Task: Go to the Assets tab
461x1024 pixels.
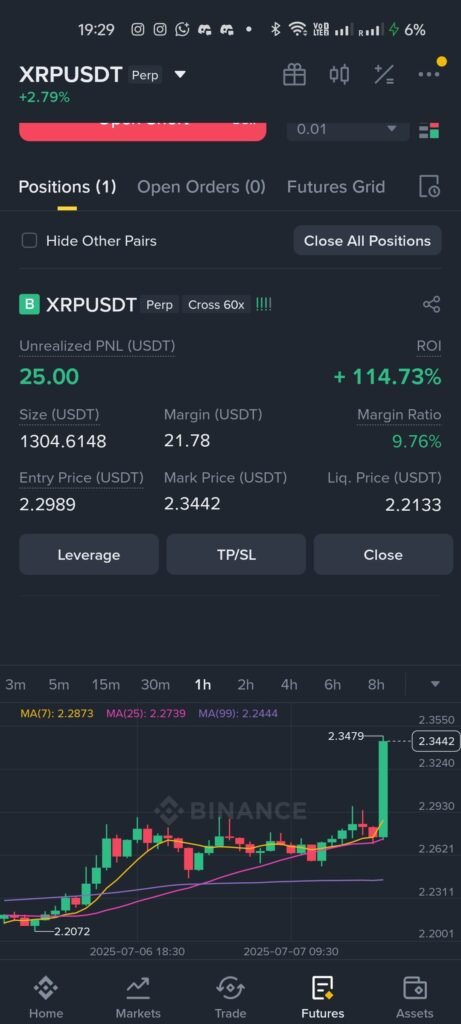Action: point(414,997)
